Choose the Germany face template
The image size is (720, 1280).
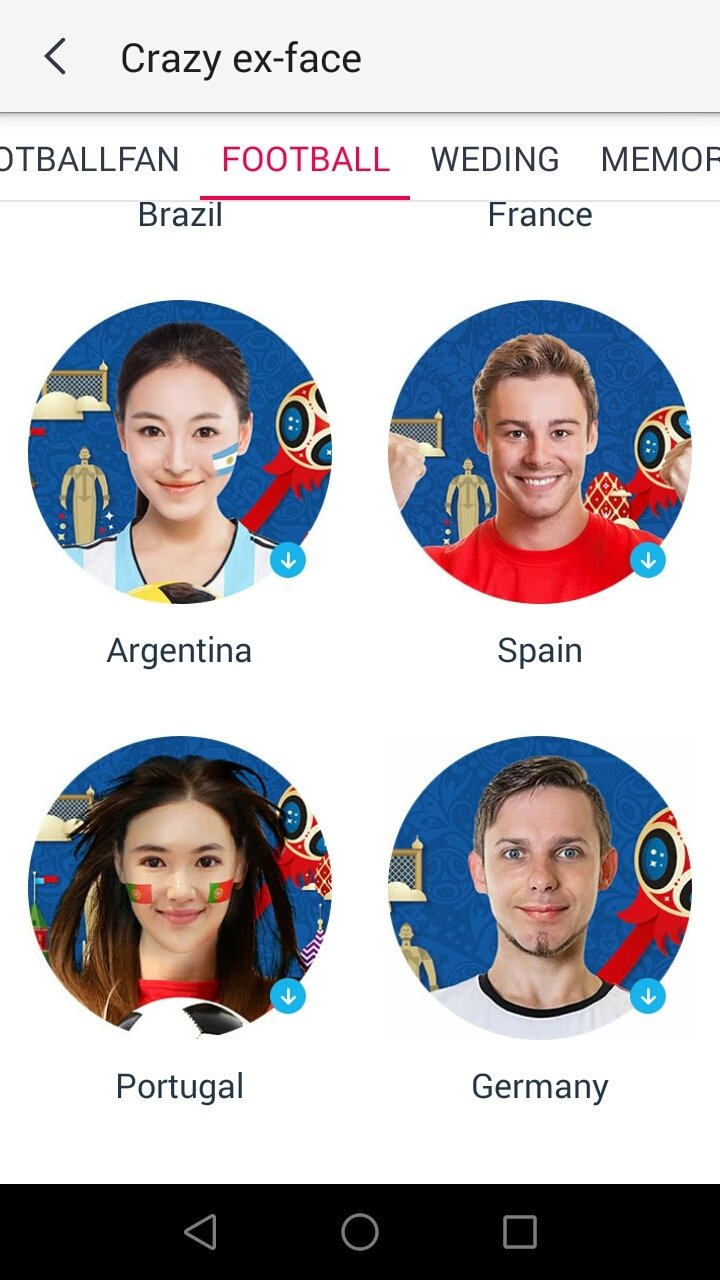click(540, 888)
